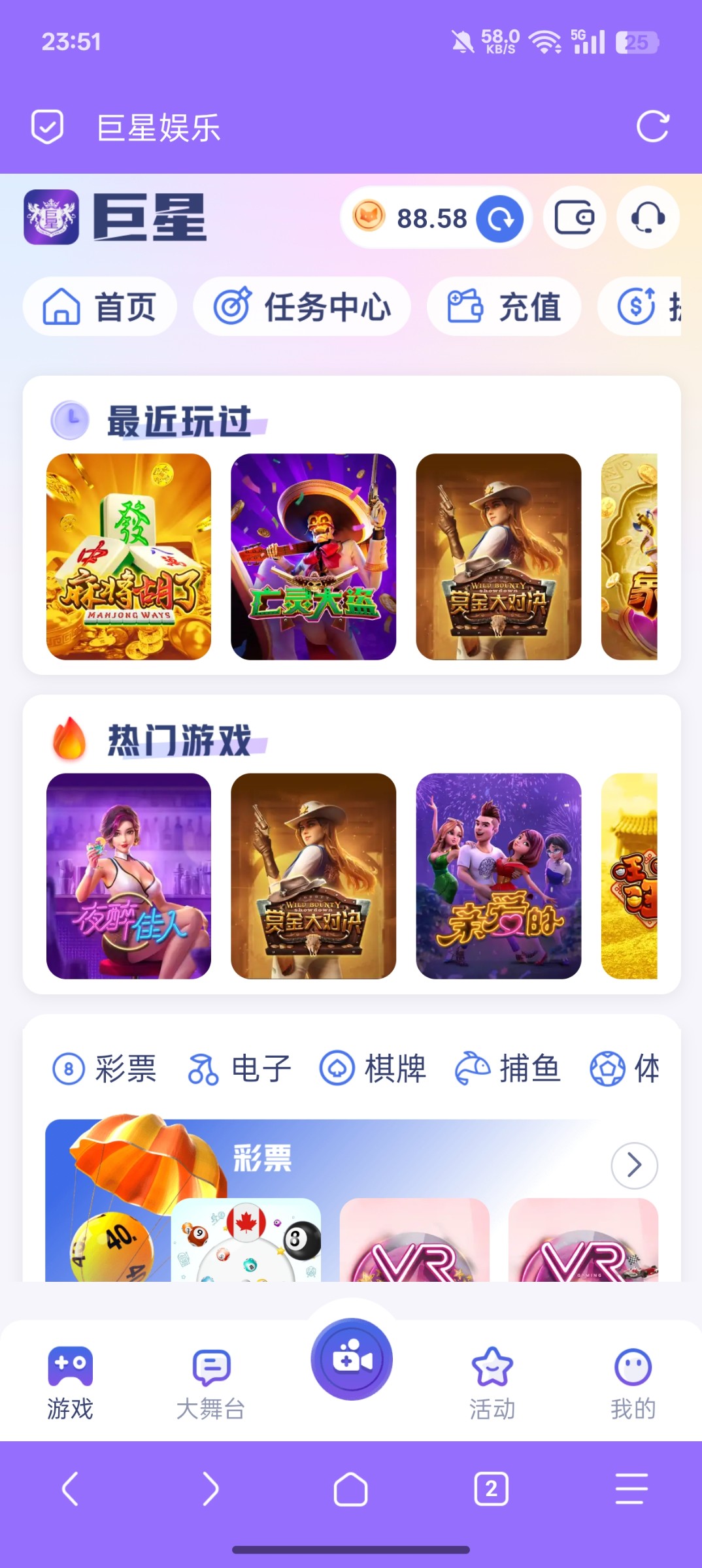Switch to 棋牌 category tab
Viewport: 702px width, 1568px height.
tap(373, 1070)
